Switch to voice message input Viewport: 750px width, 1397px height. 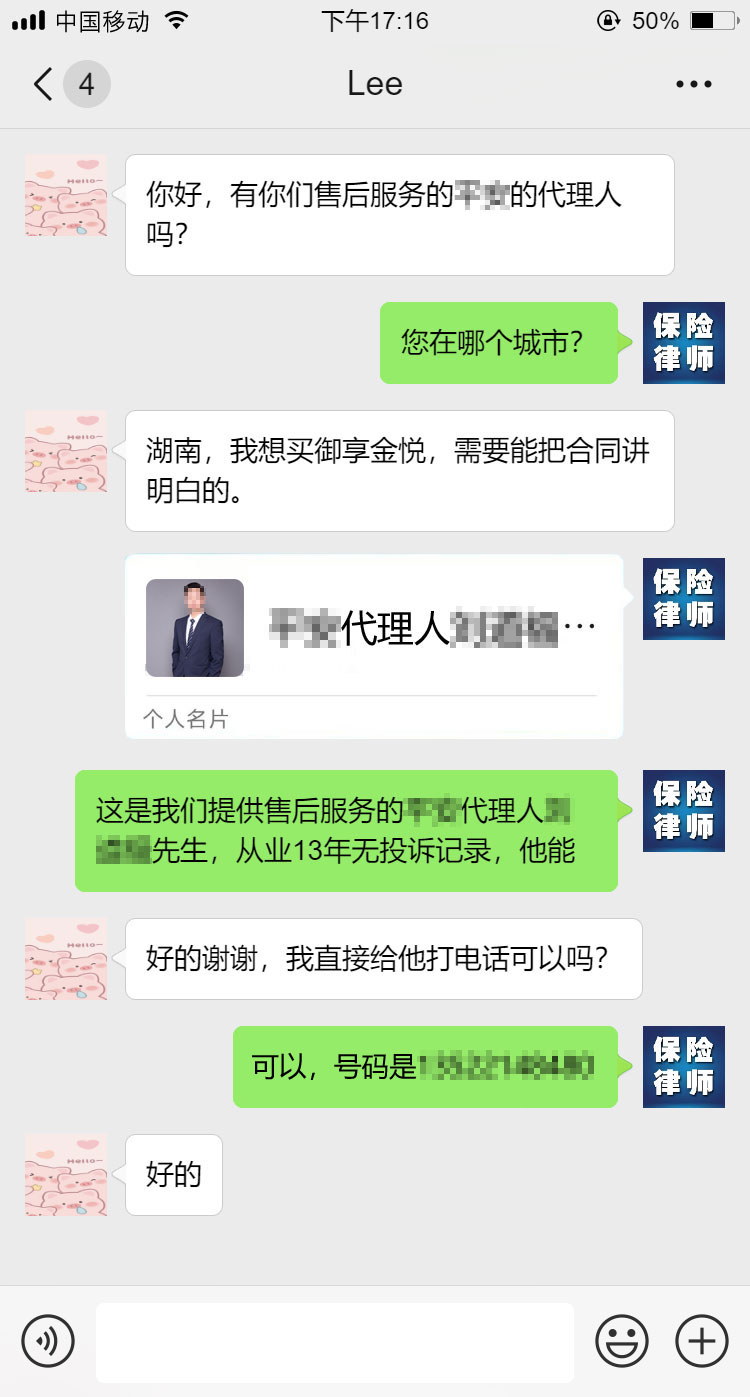tap(48, 1340)
